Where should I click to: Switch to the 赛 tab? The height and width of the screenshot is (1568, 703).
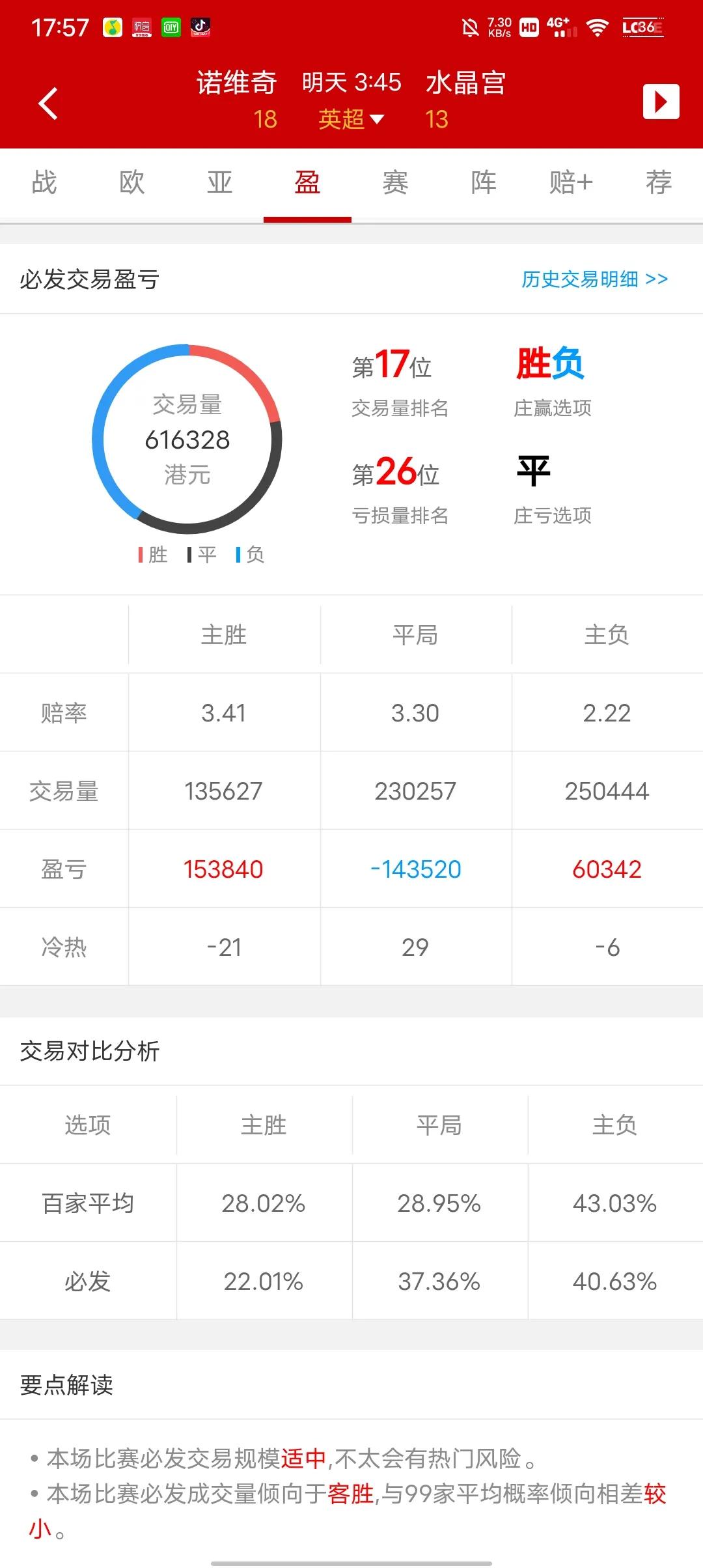(x=395, y=183)
